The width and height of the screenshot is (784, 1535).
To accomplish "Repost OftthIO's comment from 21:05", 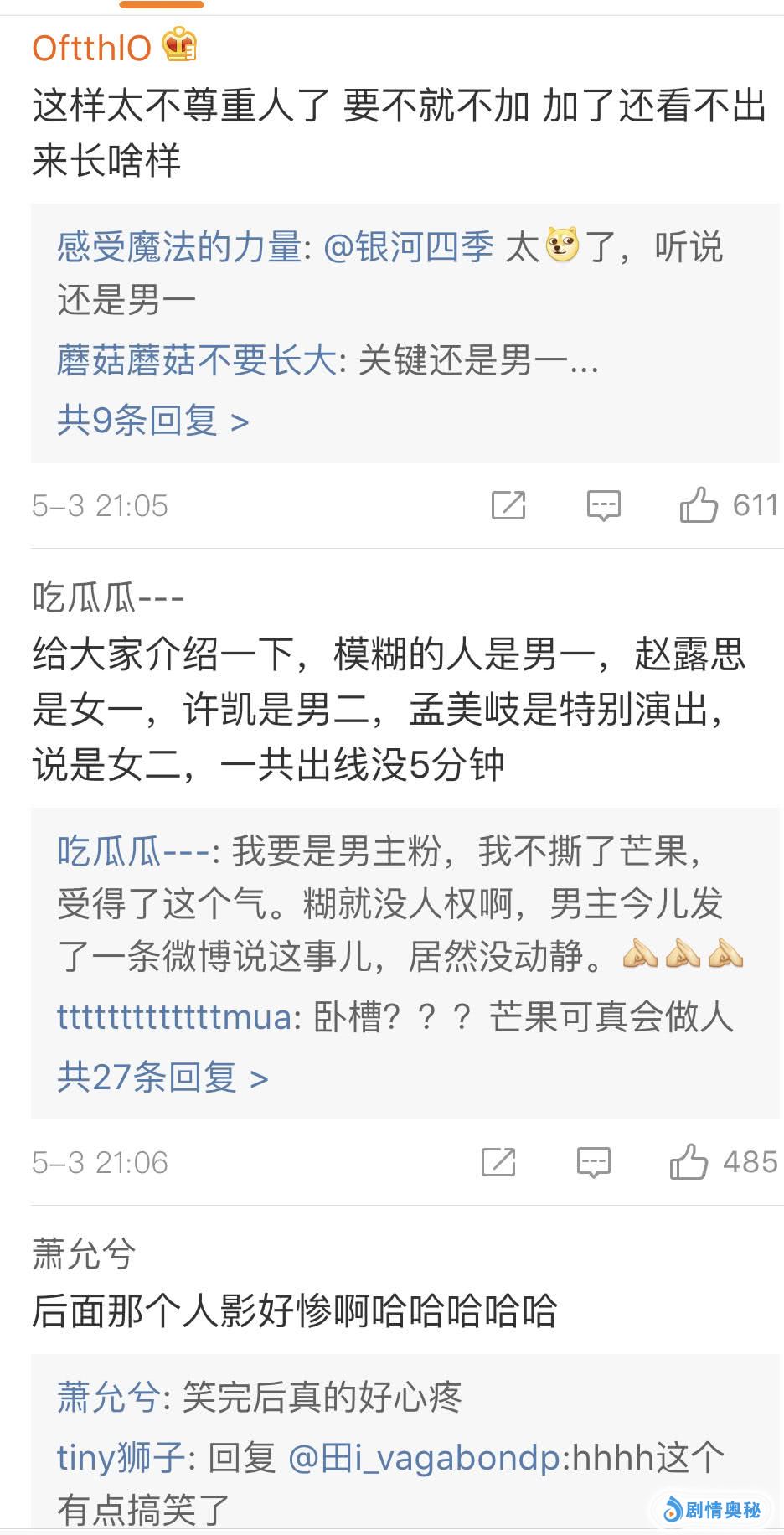I will (508, 505).
